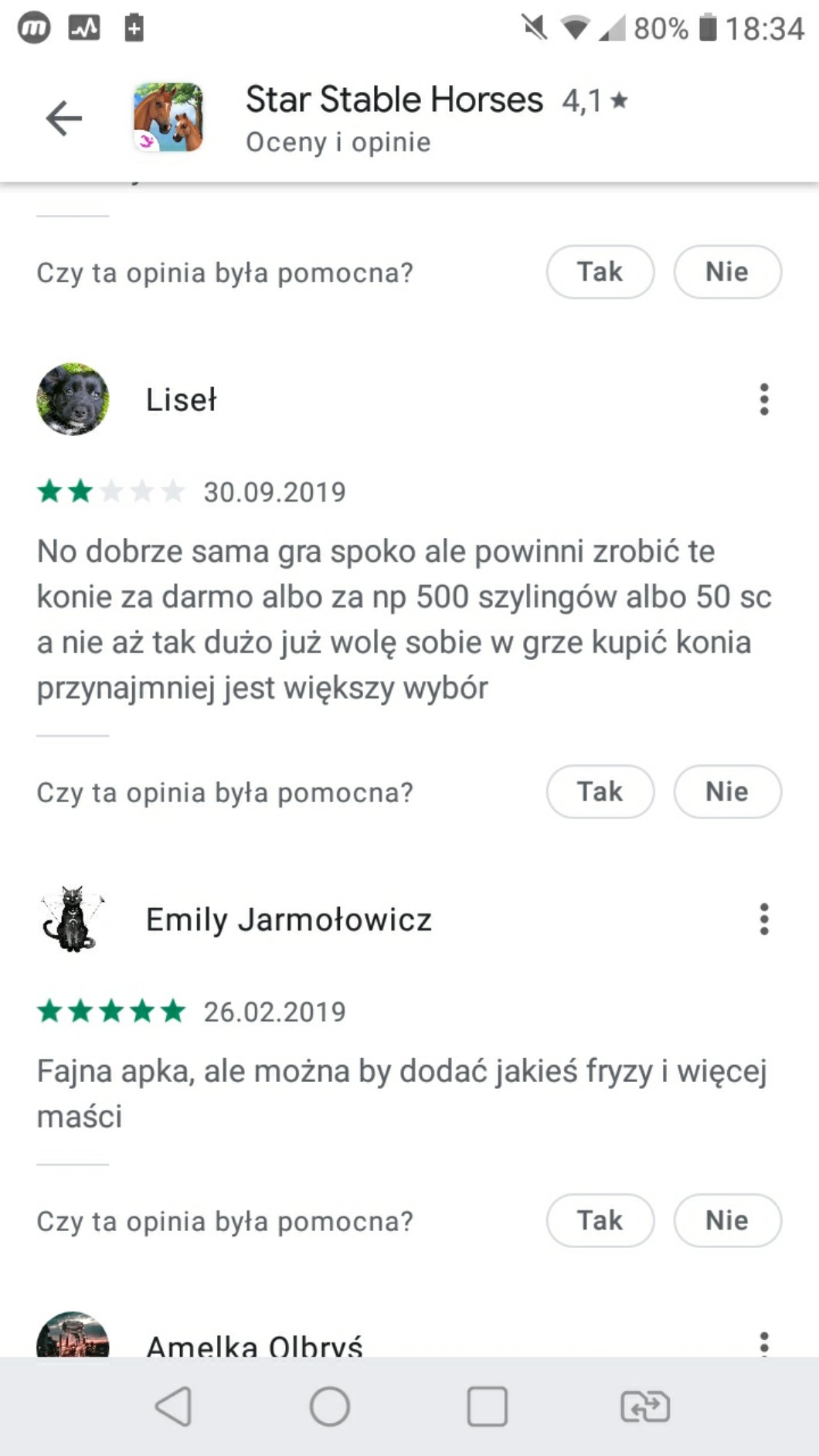
Task: Go to the system home screen
Action: tap(330, 1406)
